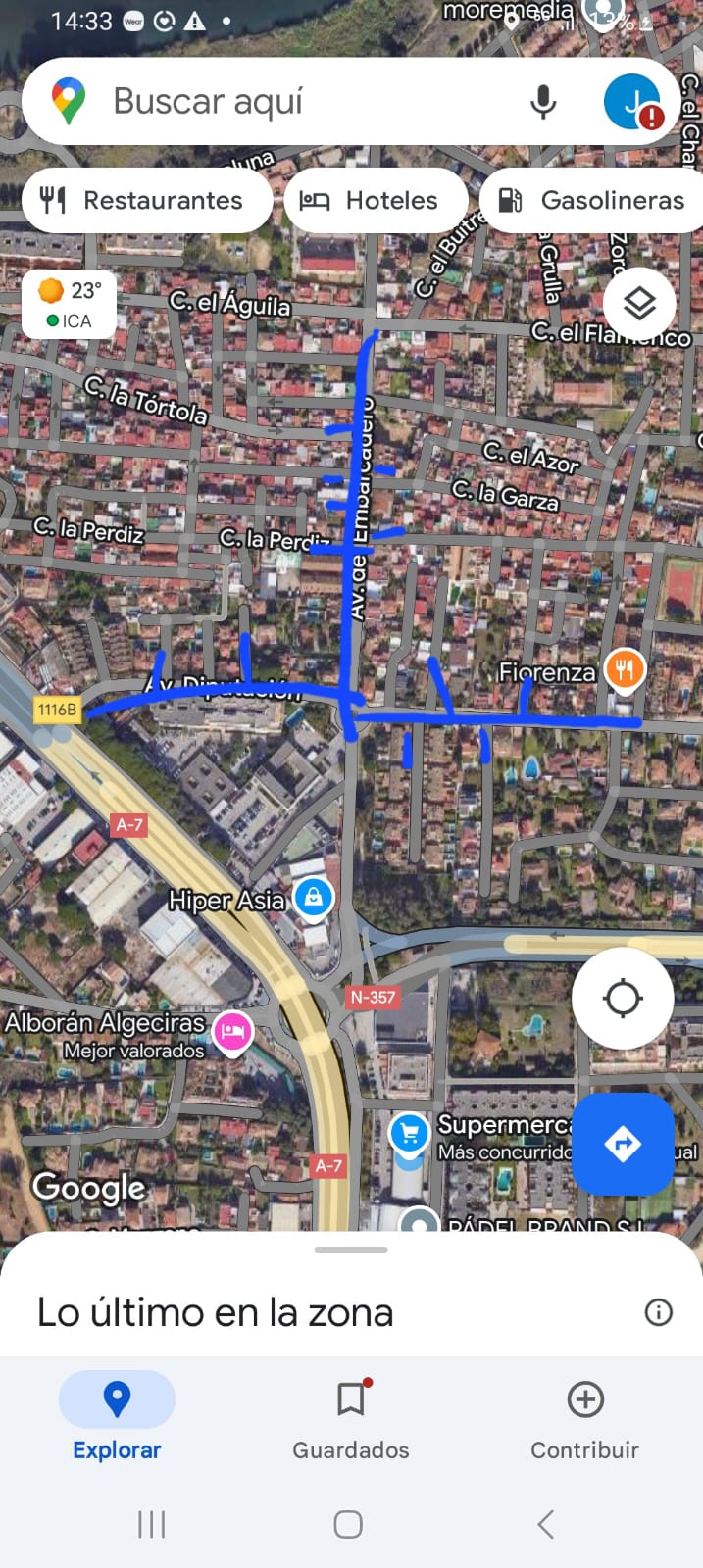Image resolution: width=703 pixels, height=1568 pixels.
Task: Select the Hoteles chip
Action: pos(375,200)
